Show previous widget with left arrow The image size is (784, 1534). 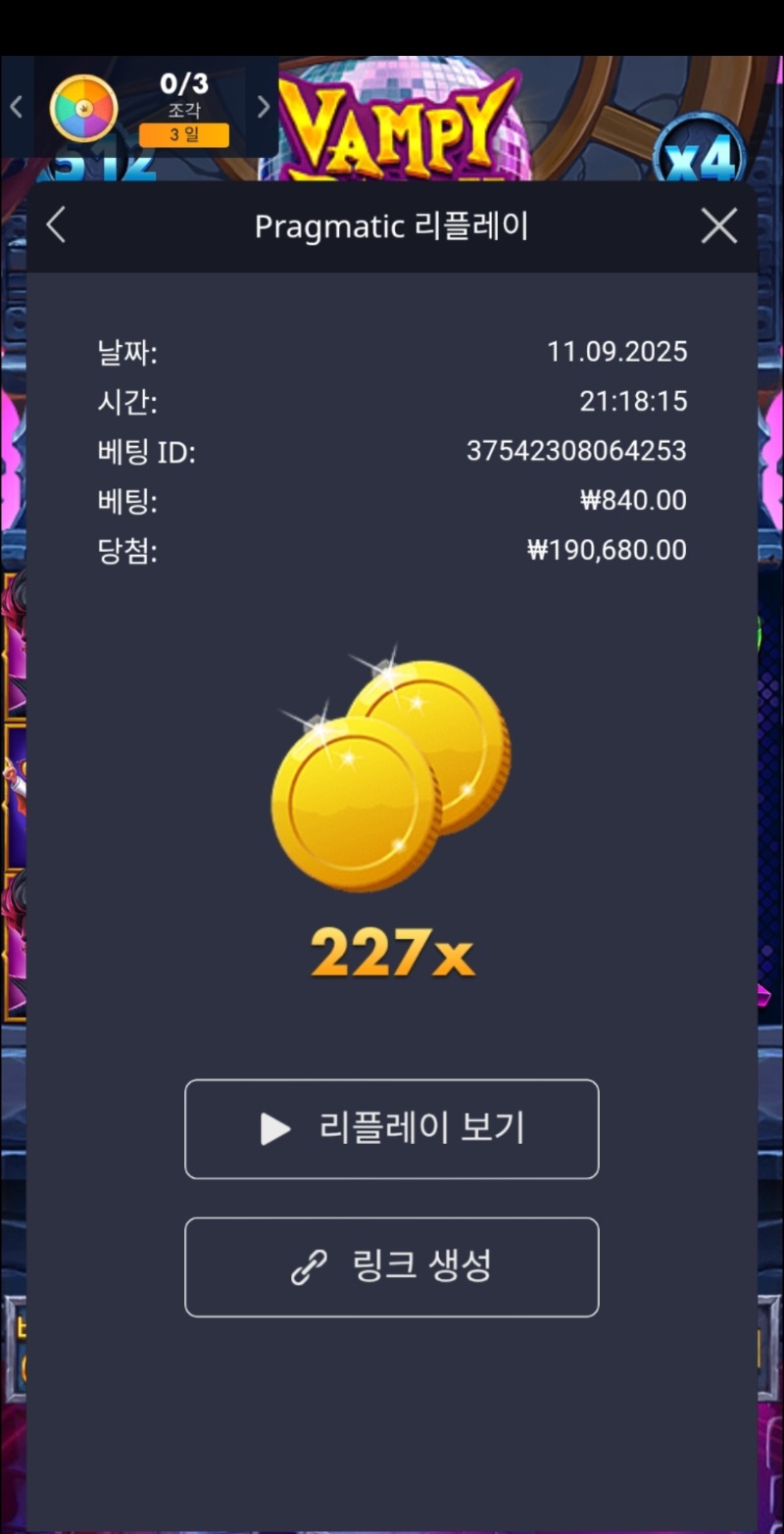coord(16,107)
